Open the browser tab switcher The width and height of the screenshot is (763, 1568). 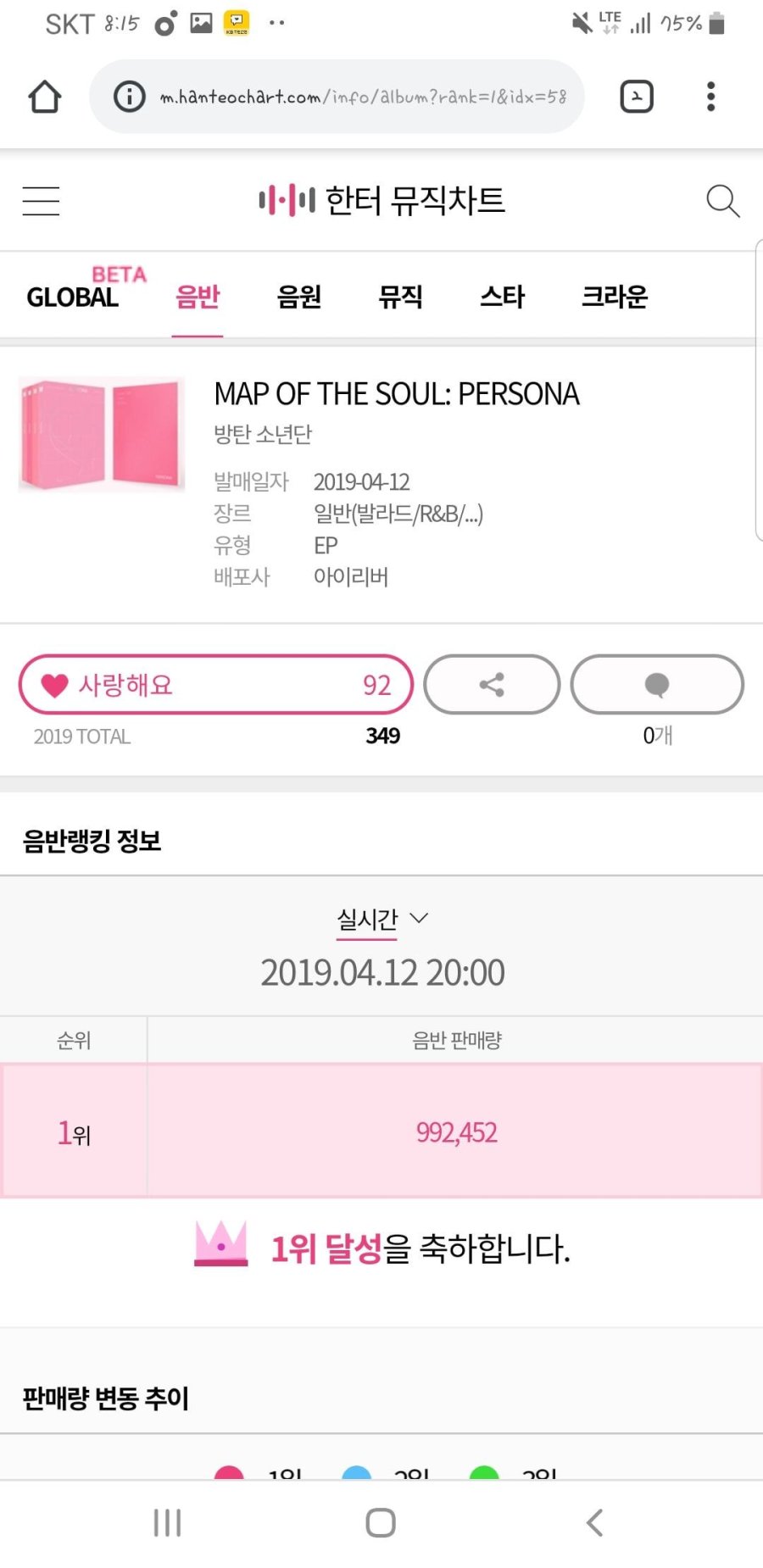pos(637,97)
